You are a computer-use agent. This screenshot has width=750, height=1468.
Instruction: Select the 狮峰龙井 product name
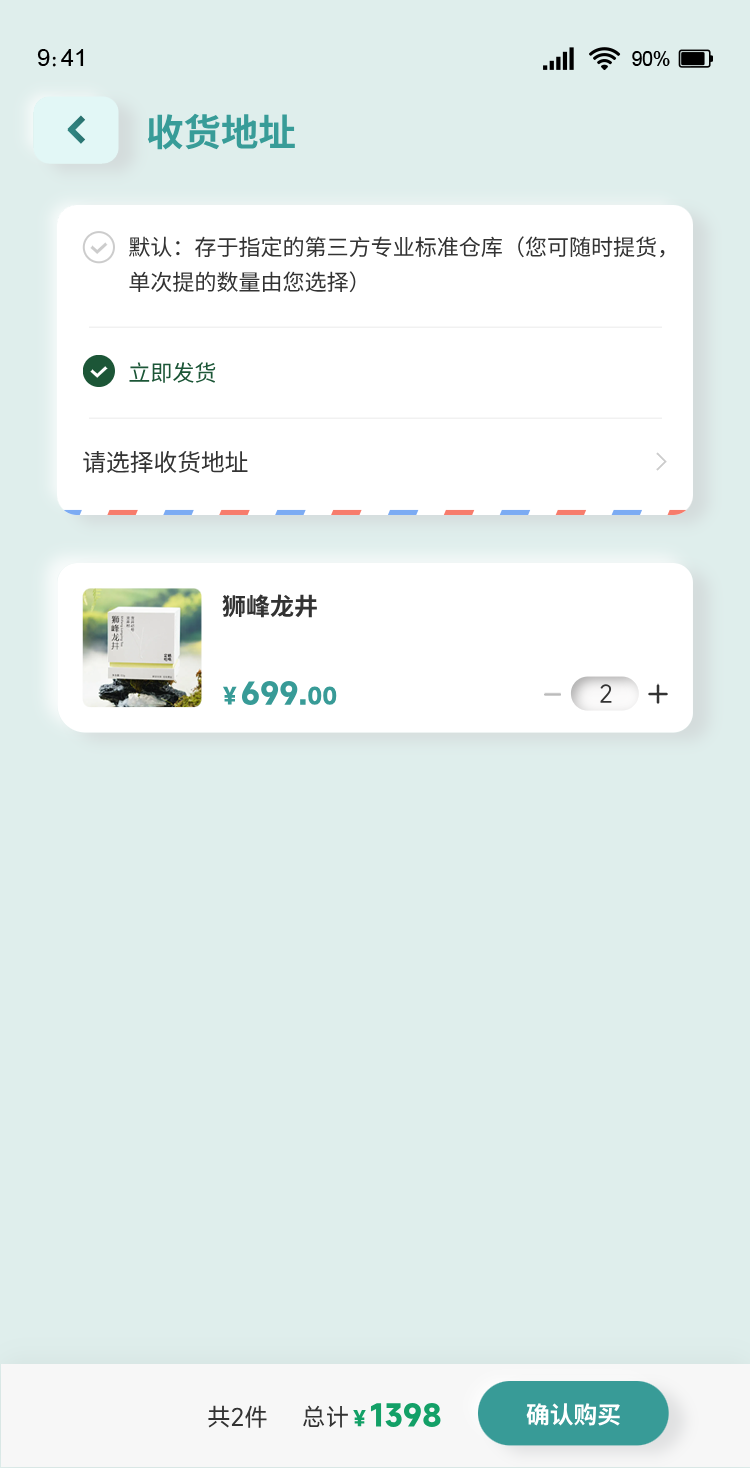[269, 607]
